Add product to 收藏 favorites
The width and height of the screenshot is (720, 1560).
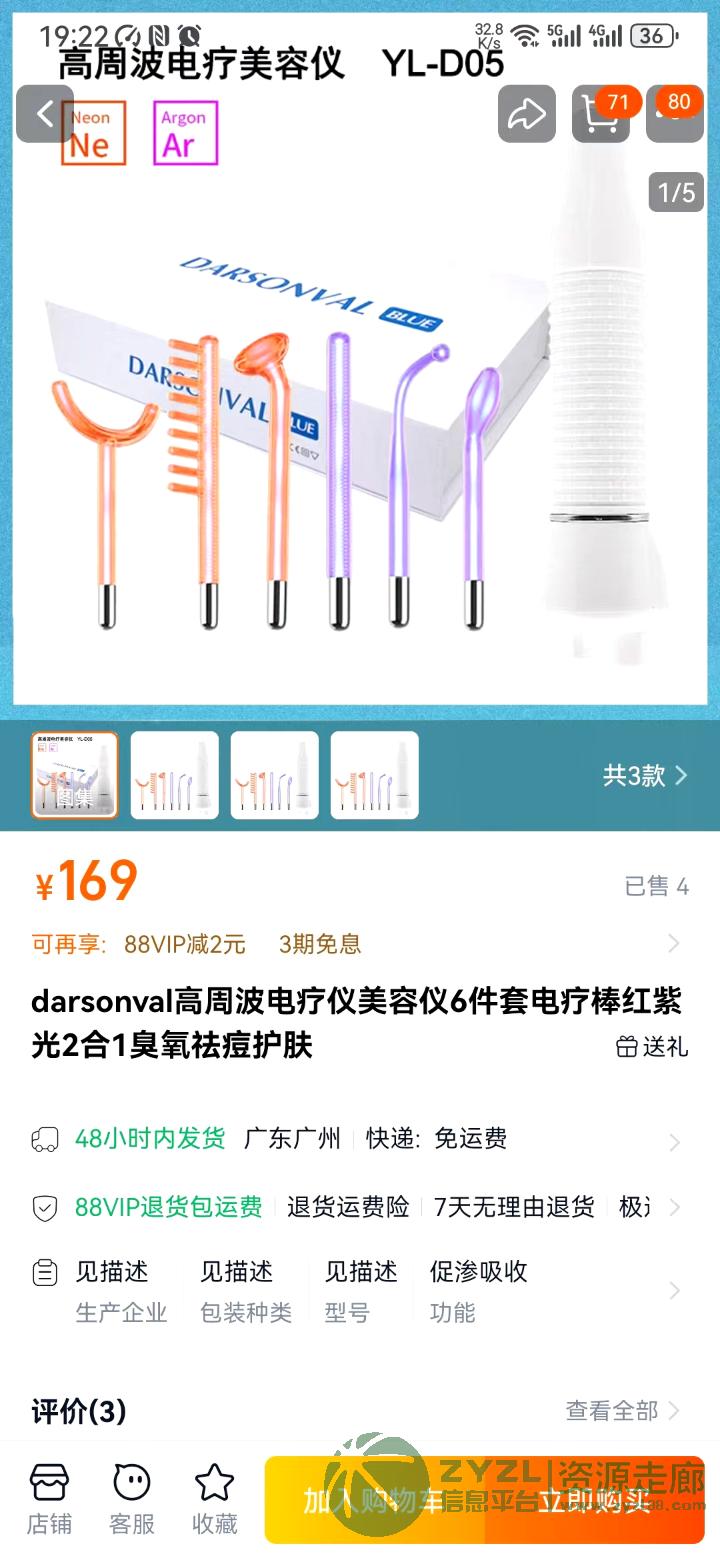214,1499
